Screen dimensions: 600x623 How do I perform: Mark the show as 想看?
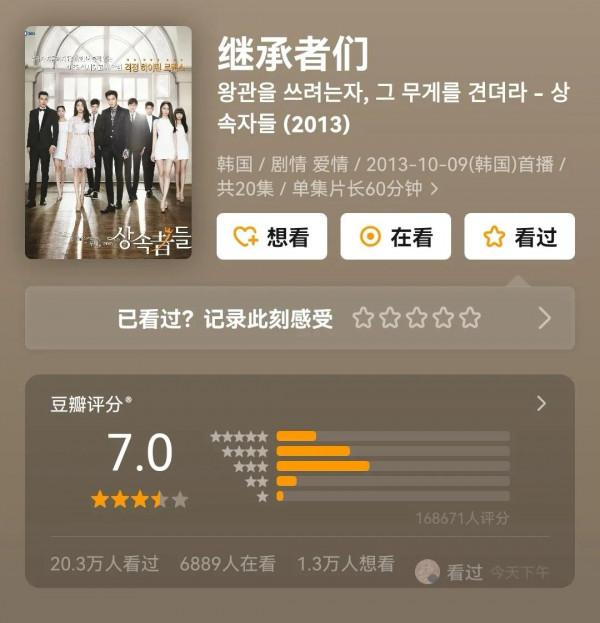point(272,237)
